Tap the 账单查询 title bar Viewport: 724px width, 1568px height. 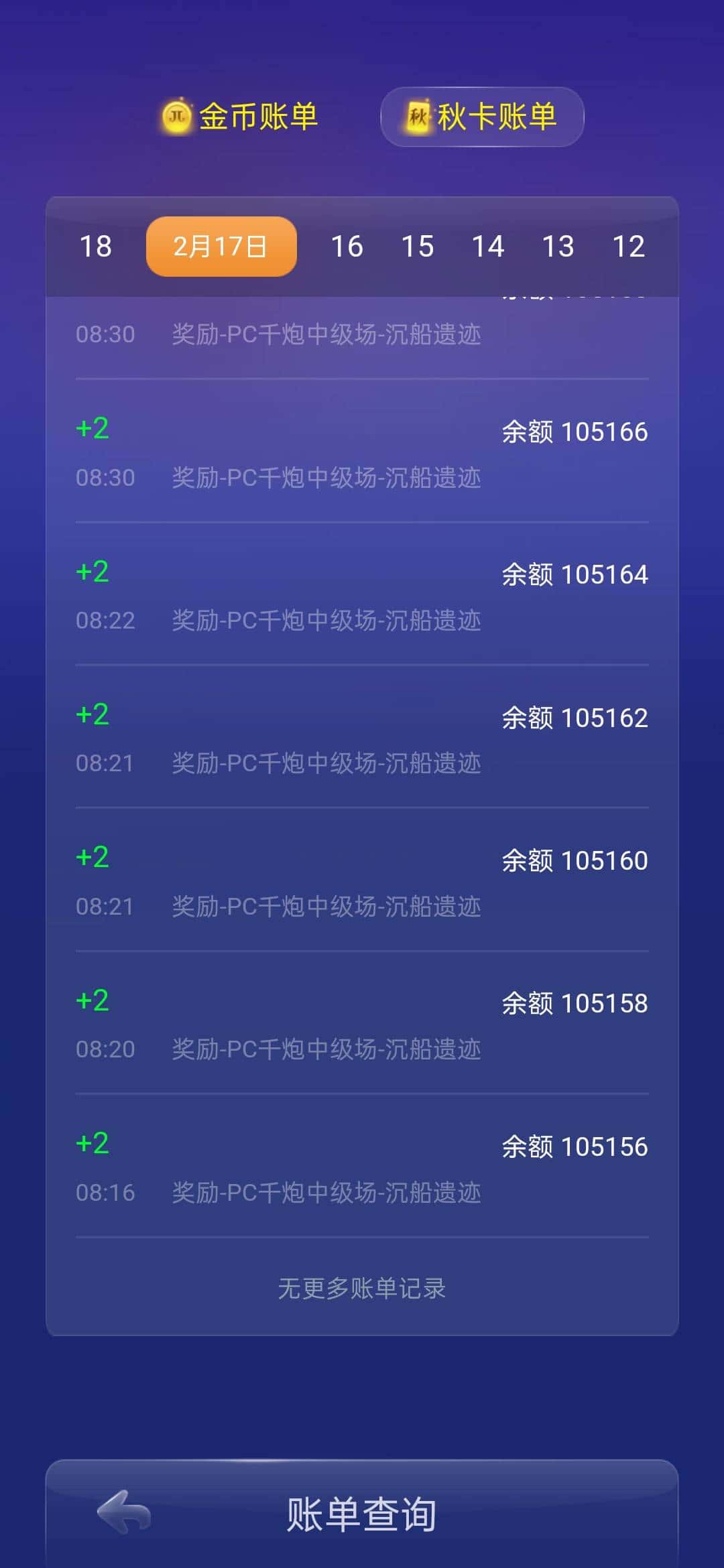(x=362, y=1512)
